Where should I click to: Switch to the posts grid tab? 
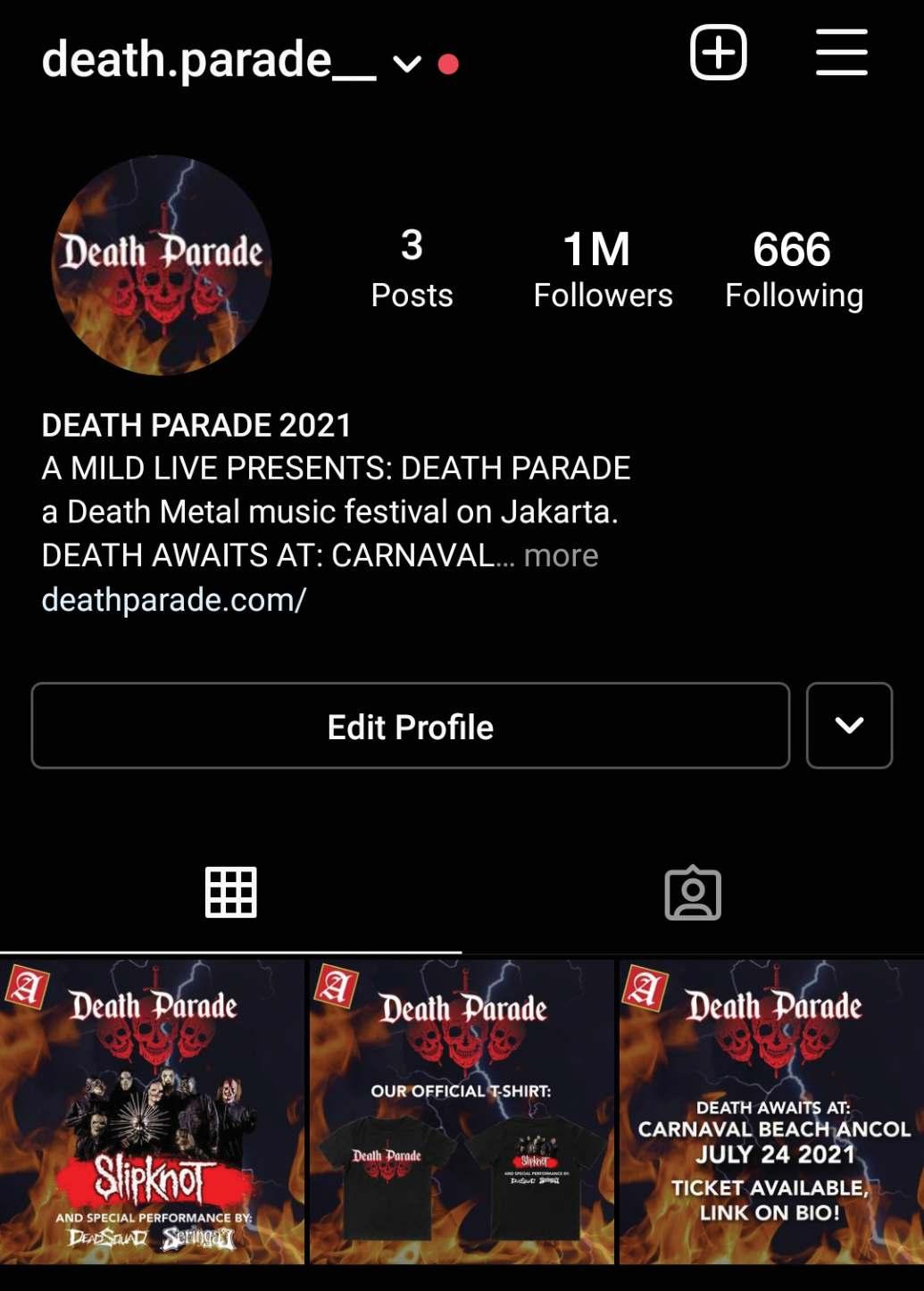tap(230, 892)
